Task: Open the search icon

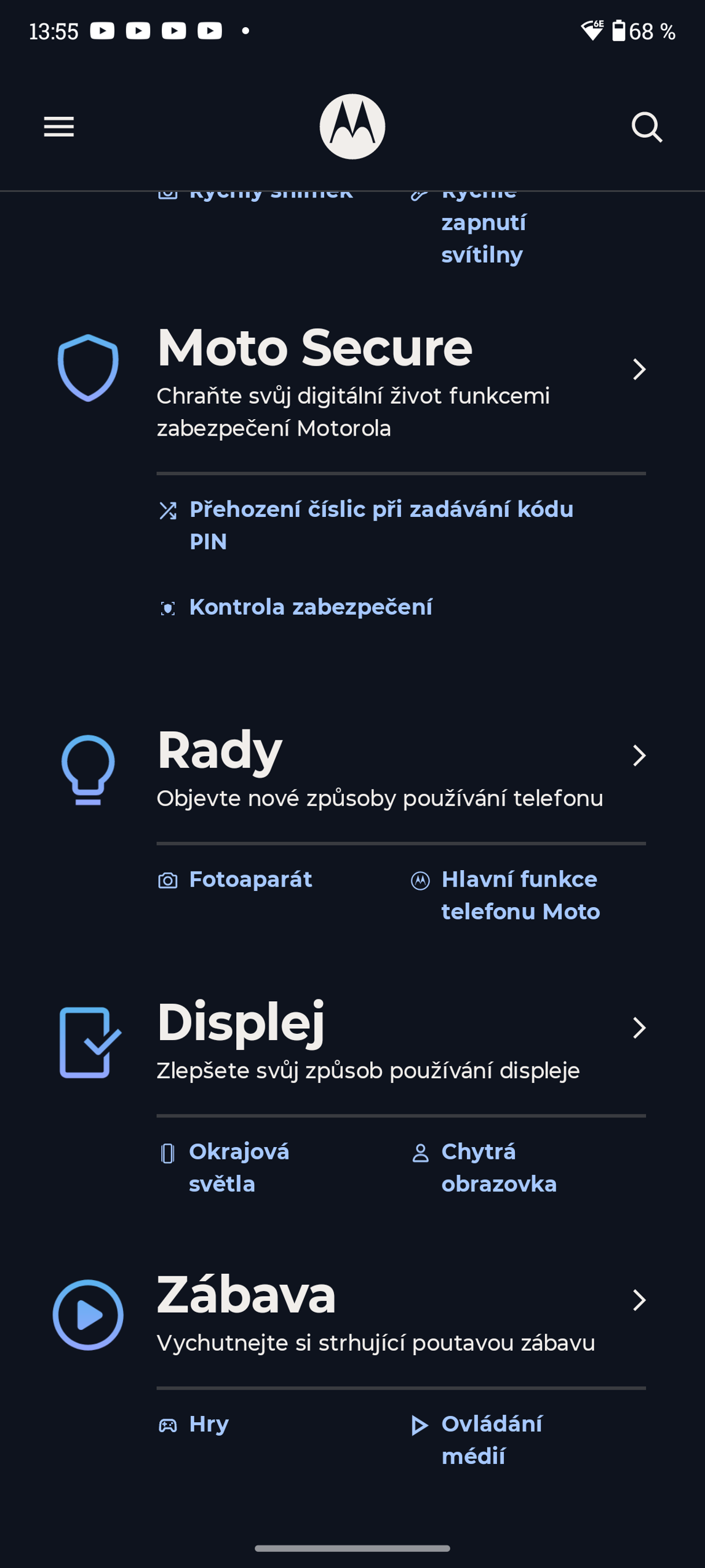Action: point(647,127)
